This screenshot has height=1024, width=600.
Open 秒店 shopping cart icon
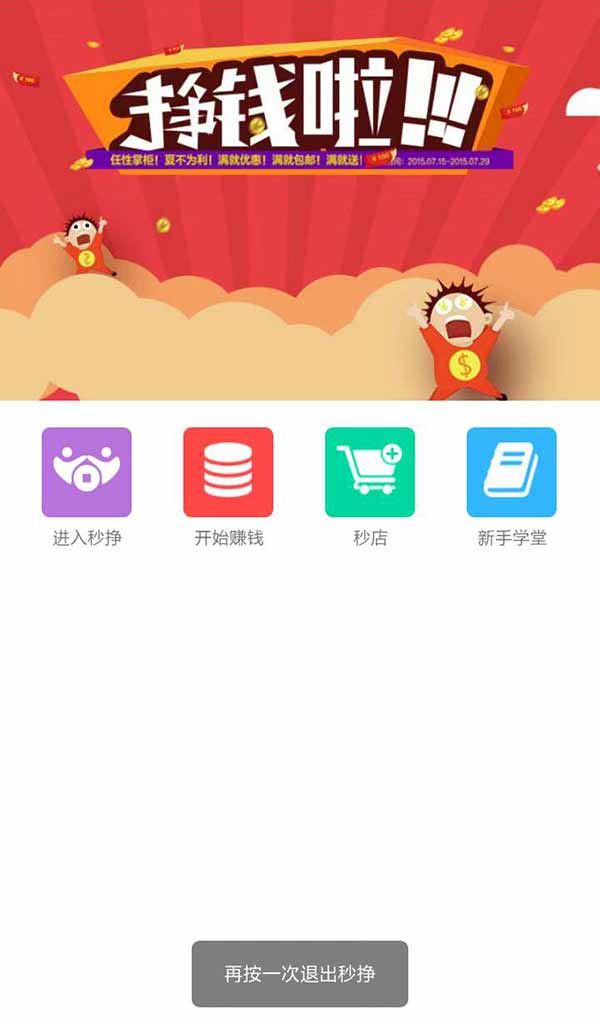pyautogui.click(x=370, y=472)
